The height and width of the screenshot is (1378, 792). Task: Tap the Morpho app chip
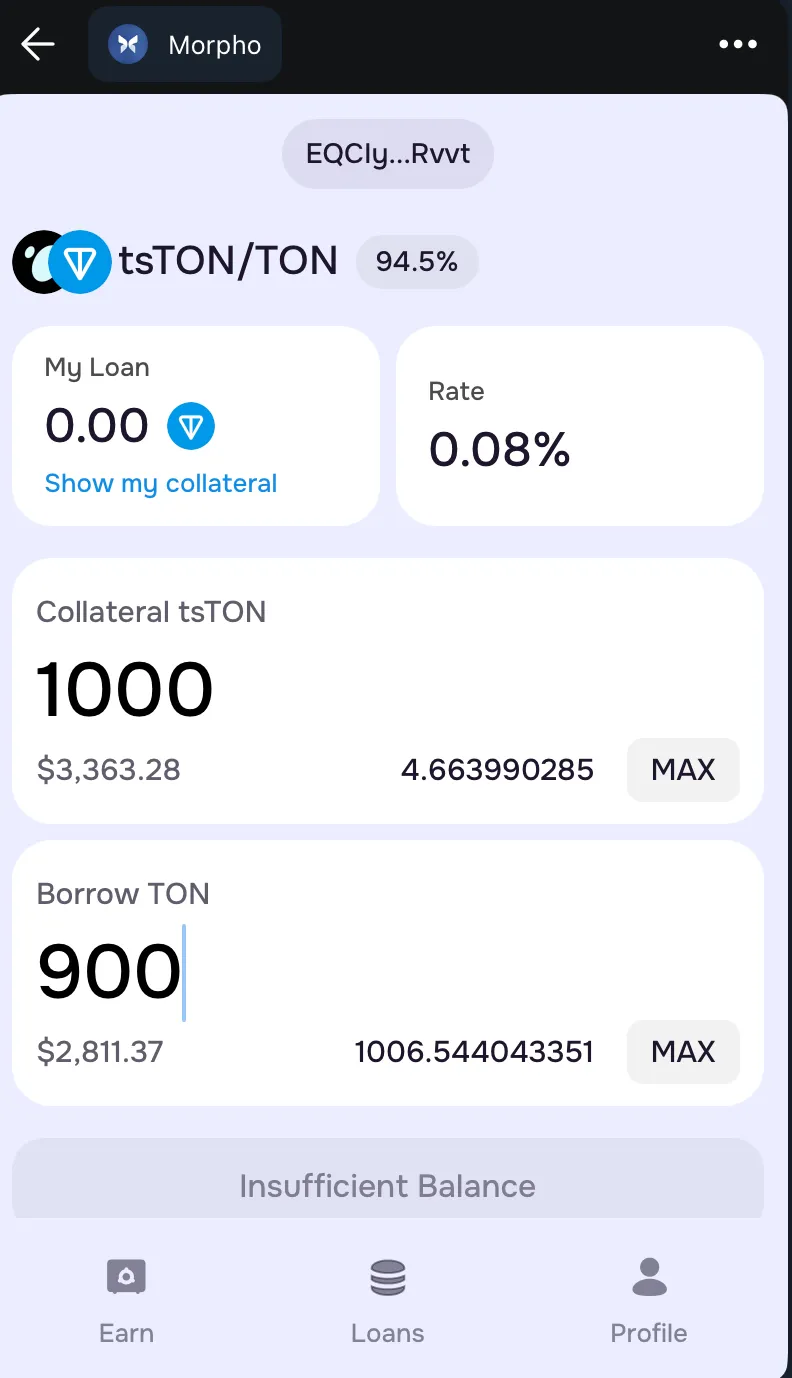185,45
